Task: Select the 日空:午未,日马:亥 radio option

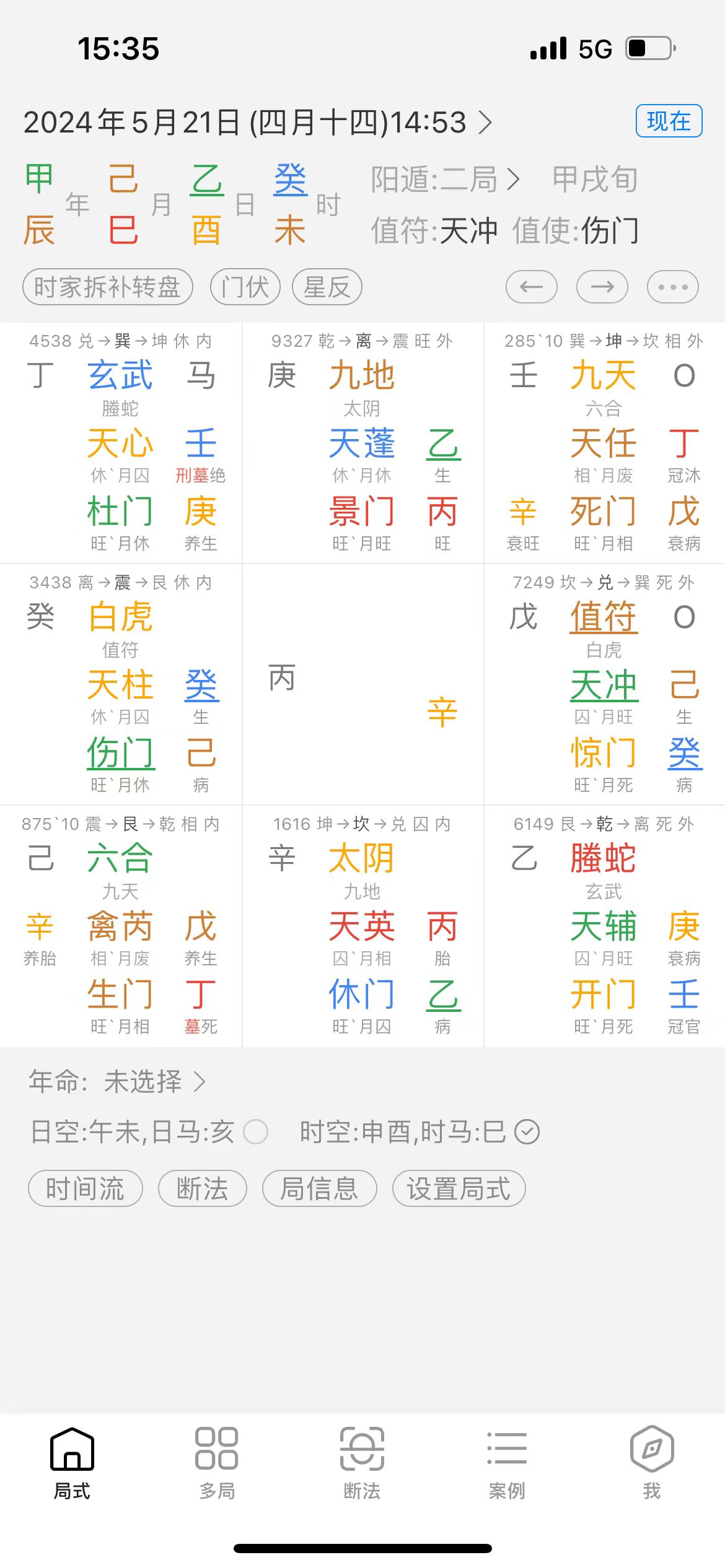Action: point(256,1132)
